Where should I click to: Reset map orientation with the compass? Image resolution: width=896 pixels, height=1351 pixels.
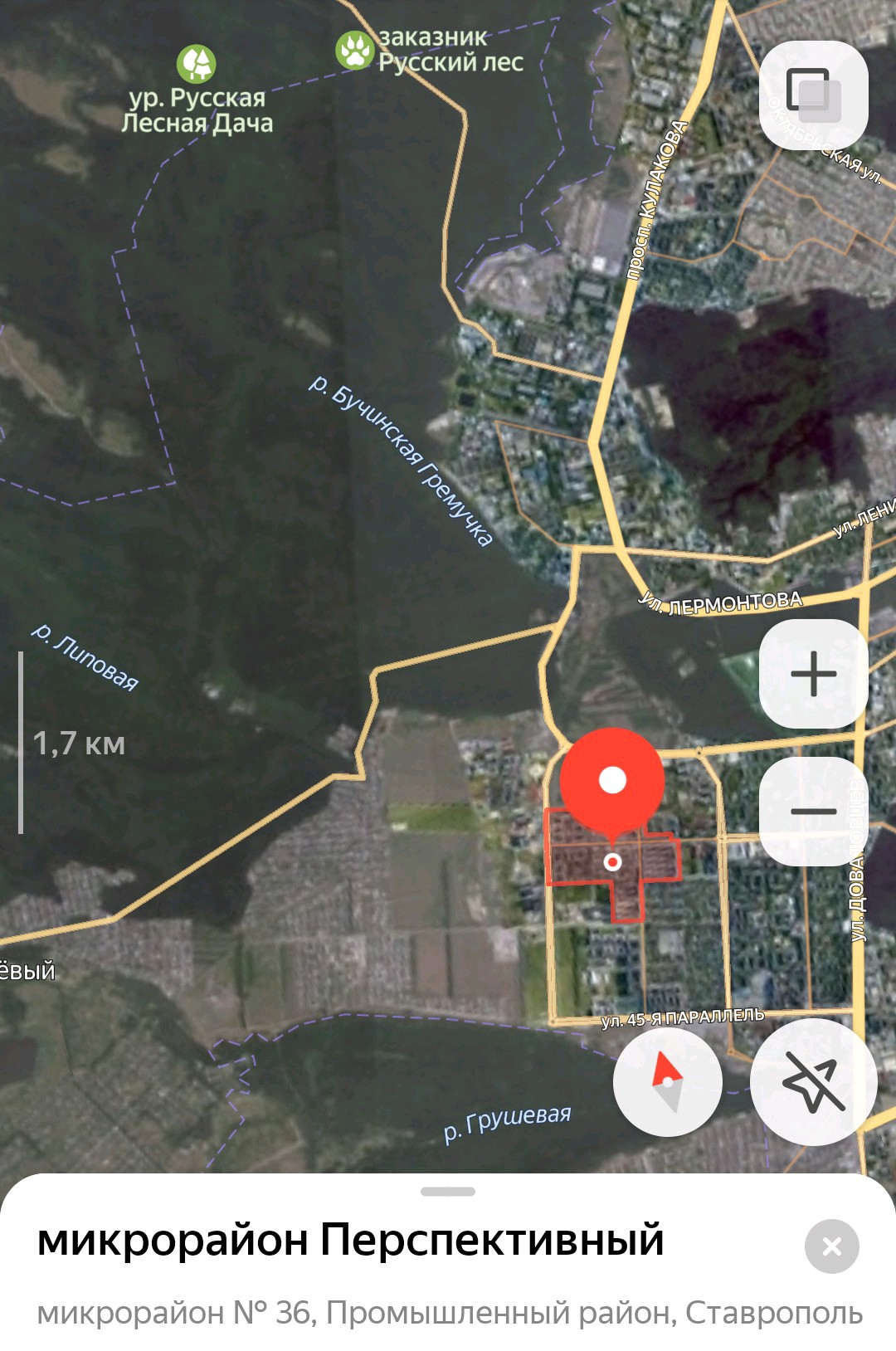pyautogui.click(x=668, y=1081)
